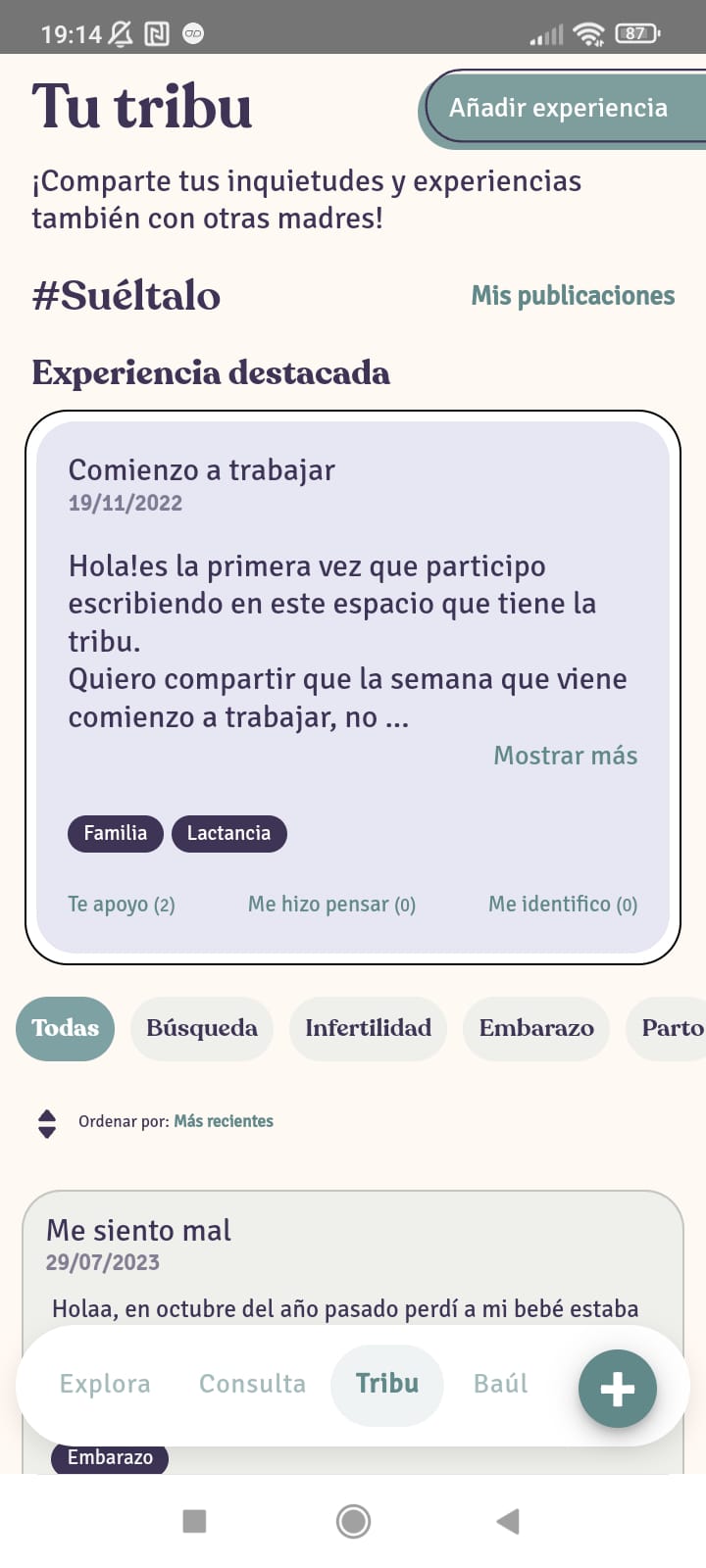Select the Familia tag on the featured post
This screenshot has height=1568, width=706.
tap(115, 833)
